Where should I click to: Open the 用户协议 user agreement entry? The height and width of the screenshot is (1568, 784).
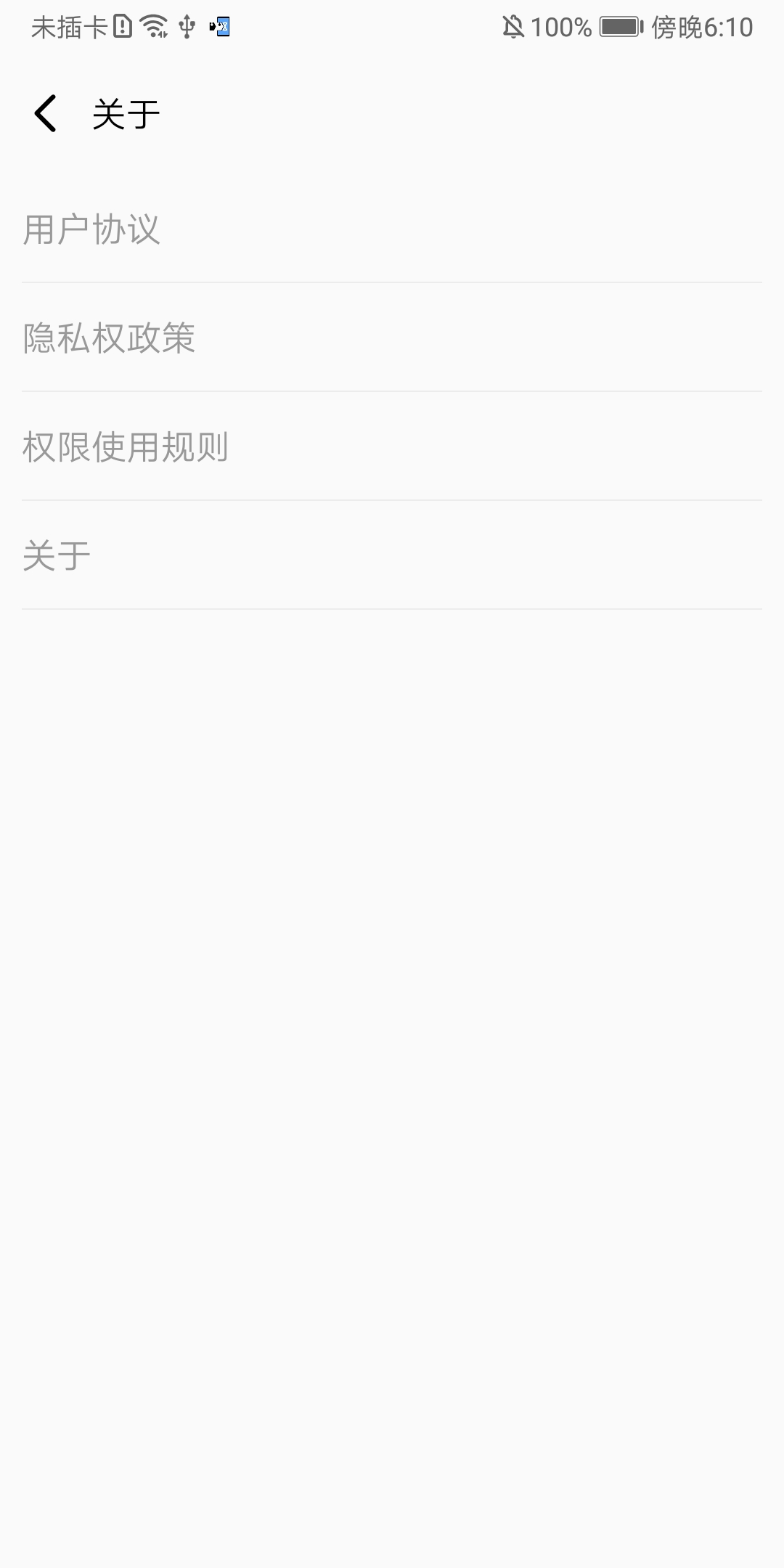click(x=392, y=229)
